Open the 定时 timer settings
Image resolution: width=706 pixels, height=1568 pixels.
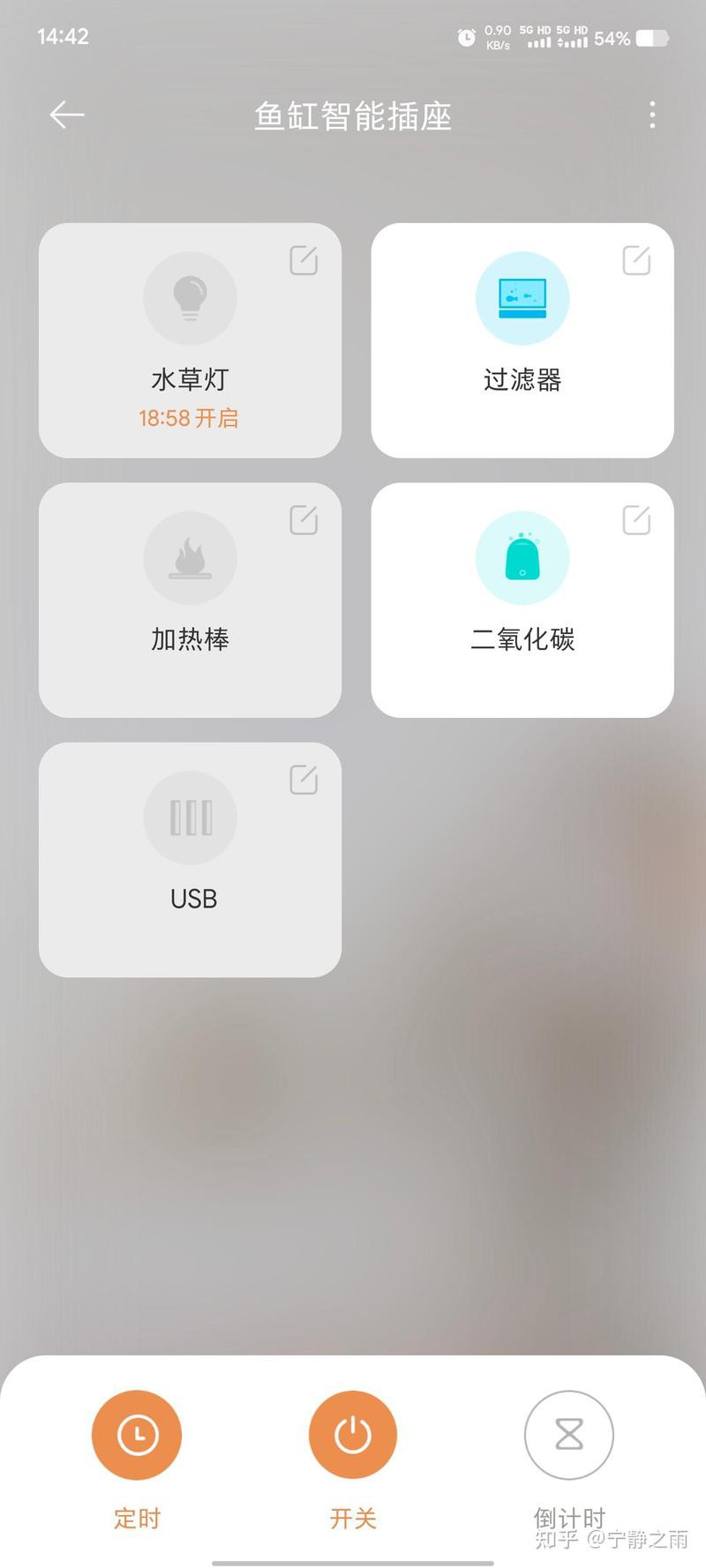(x=137, y=1436)
